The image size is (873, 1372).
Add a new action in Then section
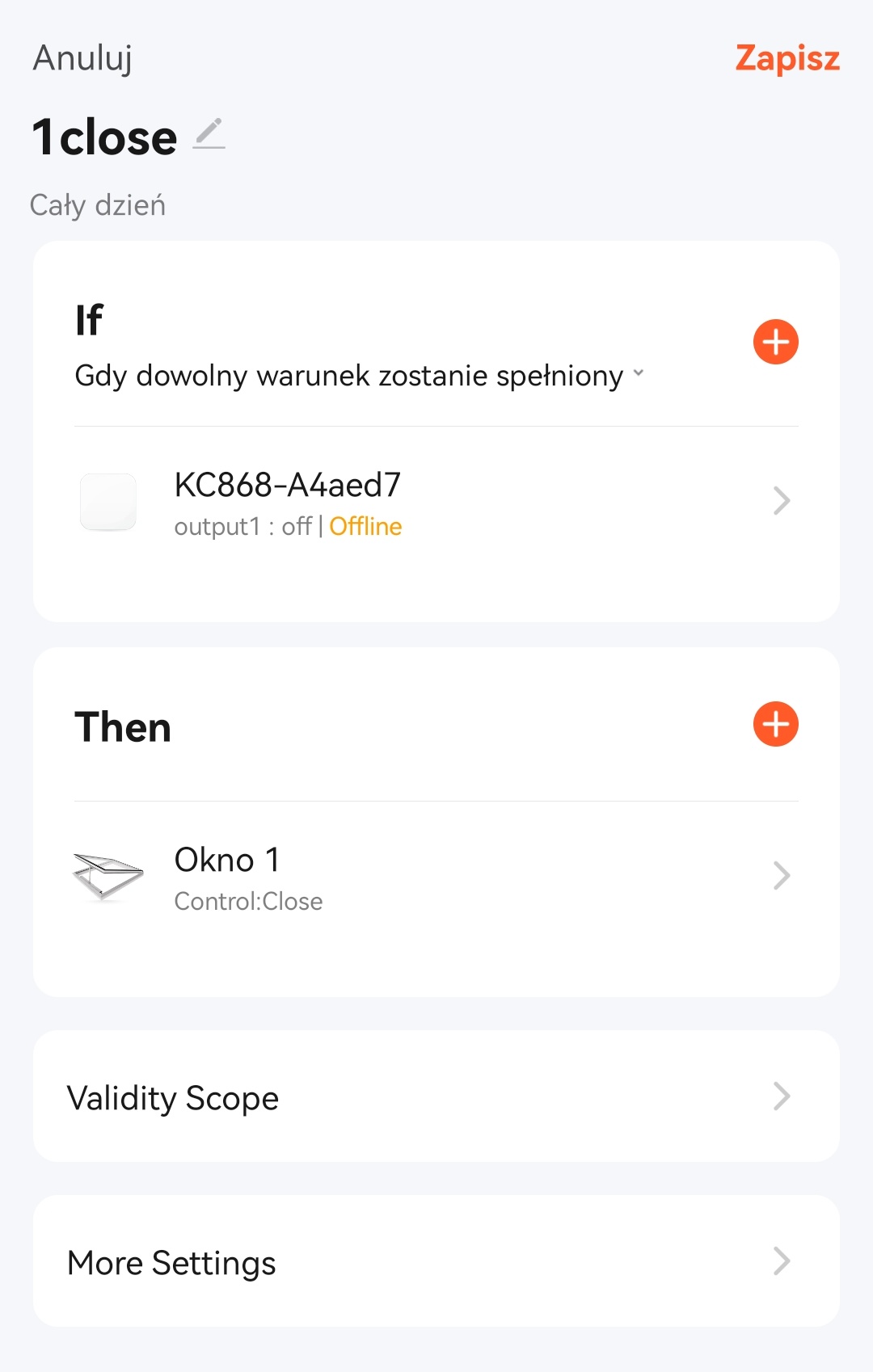pos(775,724)
